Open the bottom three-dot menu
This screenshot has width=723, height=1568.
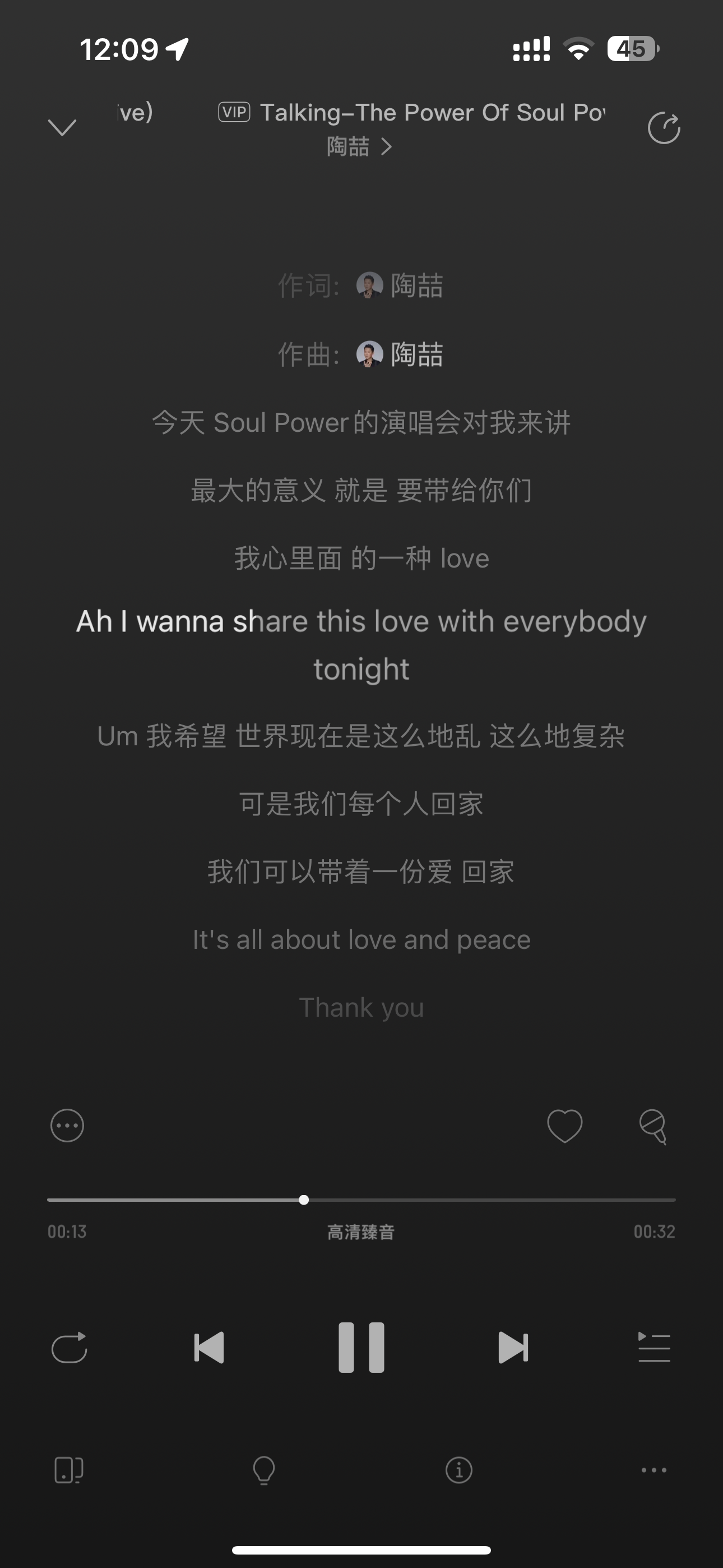pos(654,1470)
